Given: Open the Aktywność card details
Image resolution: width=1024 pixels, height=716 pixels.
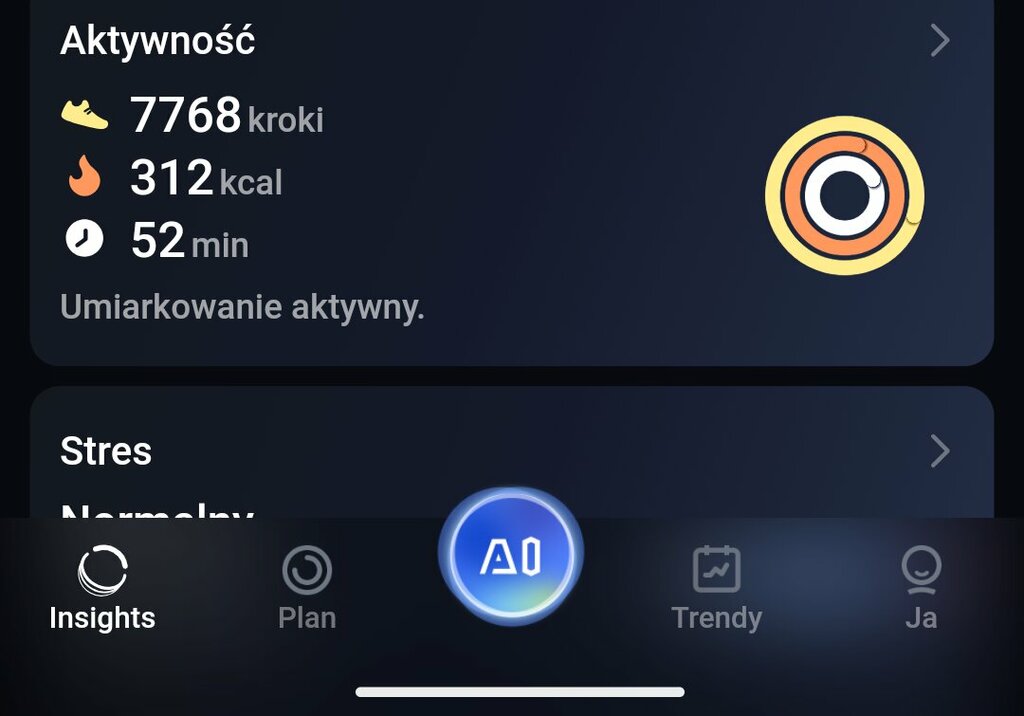Looking at the screenshot, I should tap(939, 41).
